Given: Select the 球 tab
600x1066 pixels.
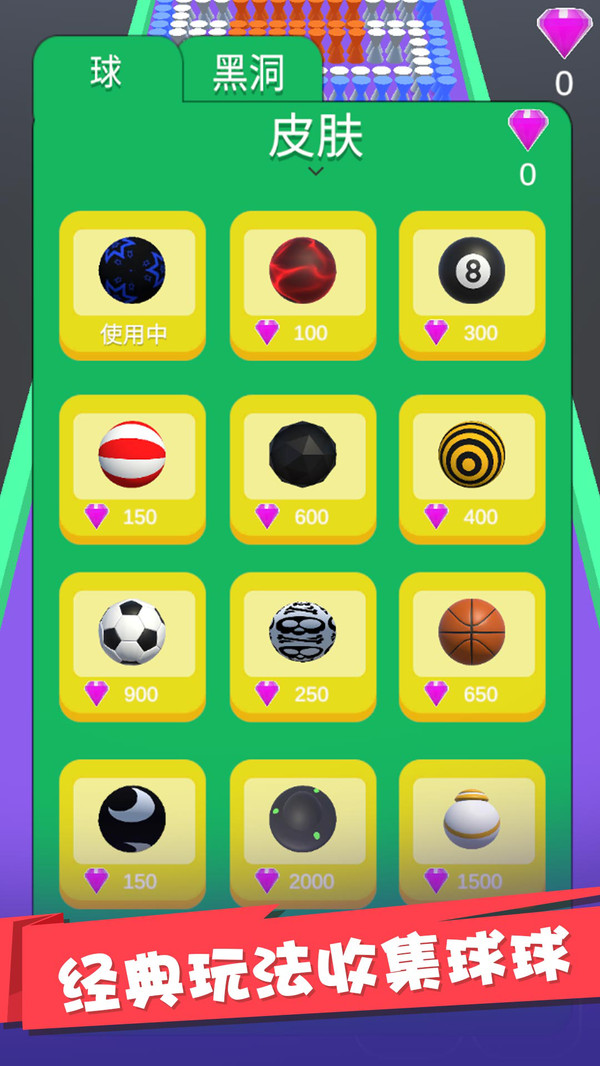Looking at the screenshot, I should (x=106, y=73).
